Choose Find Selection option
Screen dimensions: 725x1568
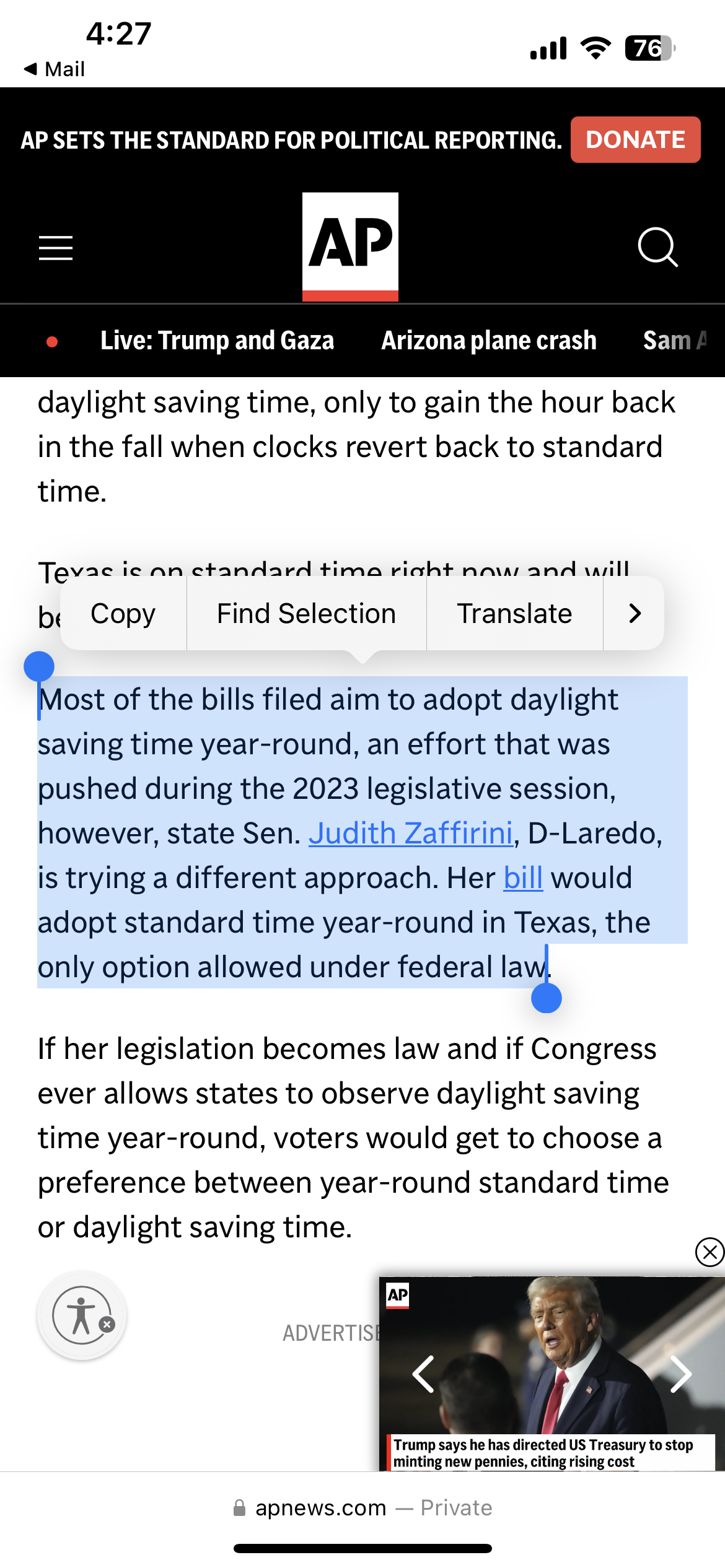[306, 614]
